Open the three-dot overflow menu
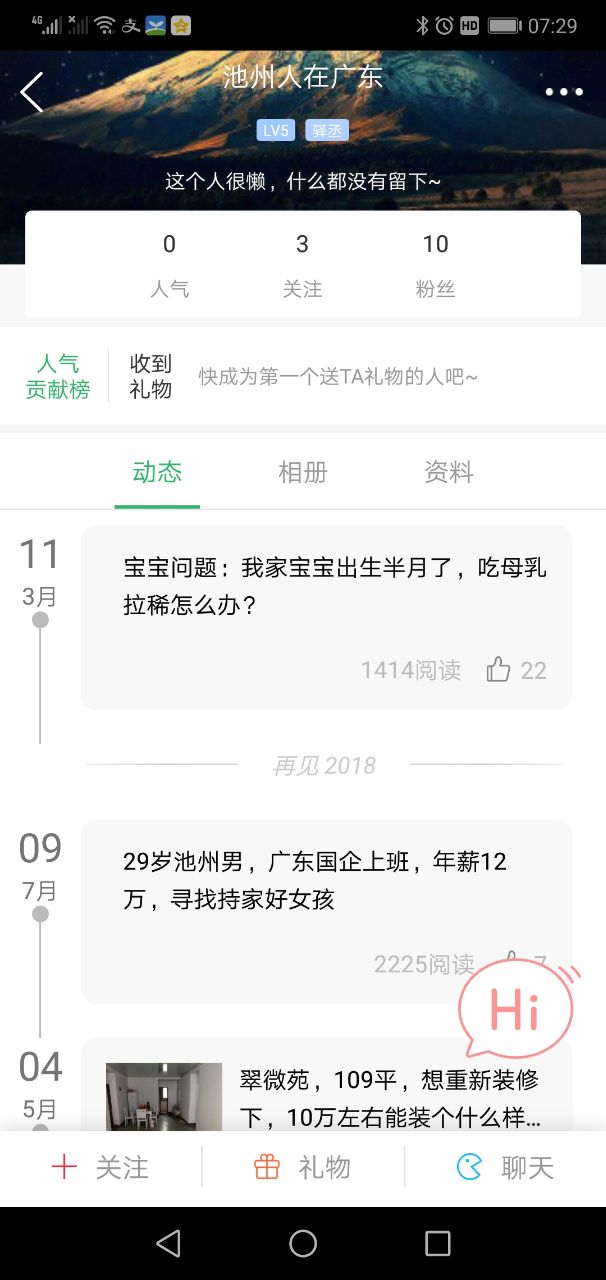This screenshot has height=1280, width=606. [563, 93]
